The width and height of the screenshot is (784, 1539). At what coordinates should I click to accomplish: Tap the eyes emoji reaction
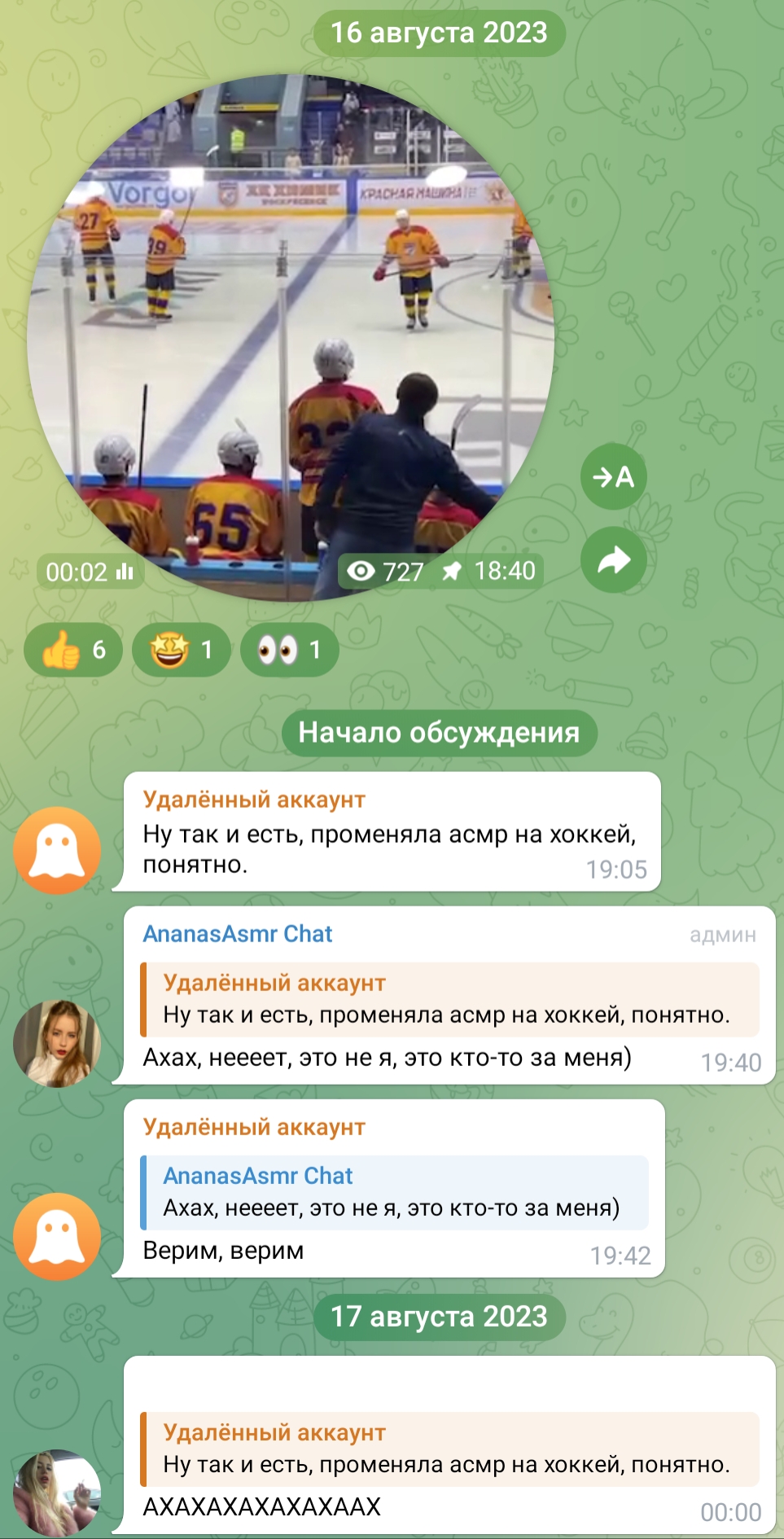[x=289, y=650]
